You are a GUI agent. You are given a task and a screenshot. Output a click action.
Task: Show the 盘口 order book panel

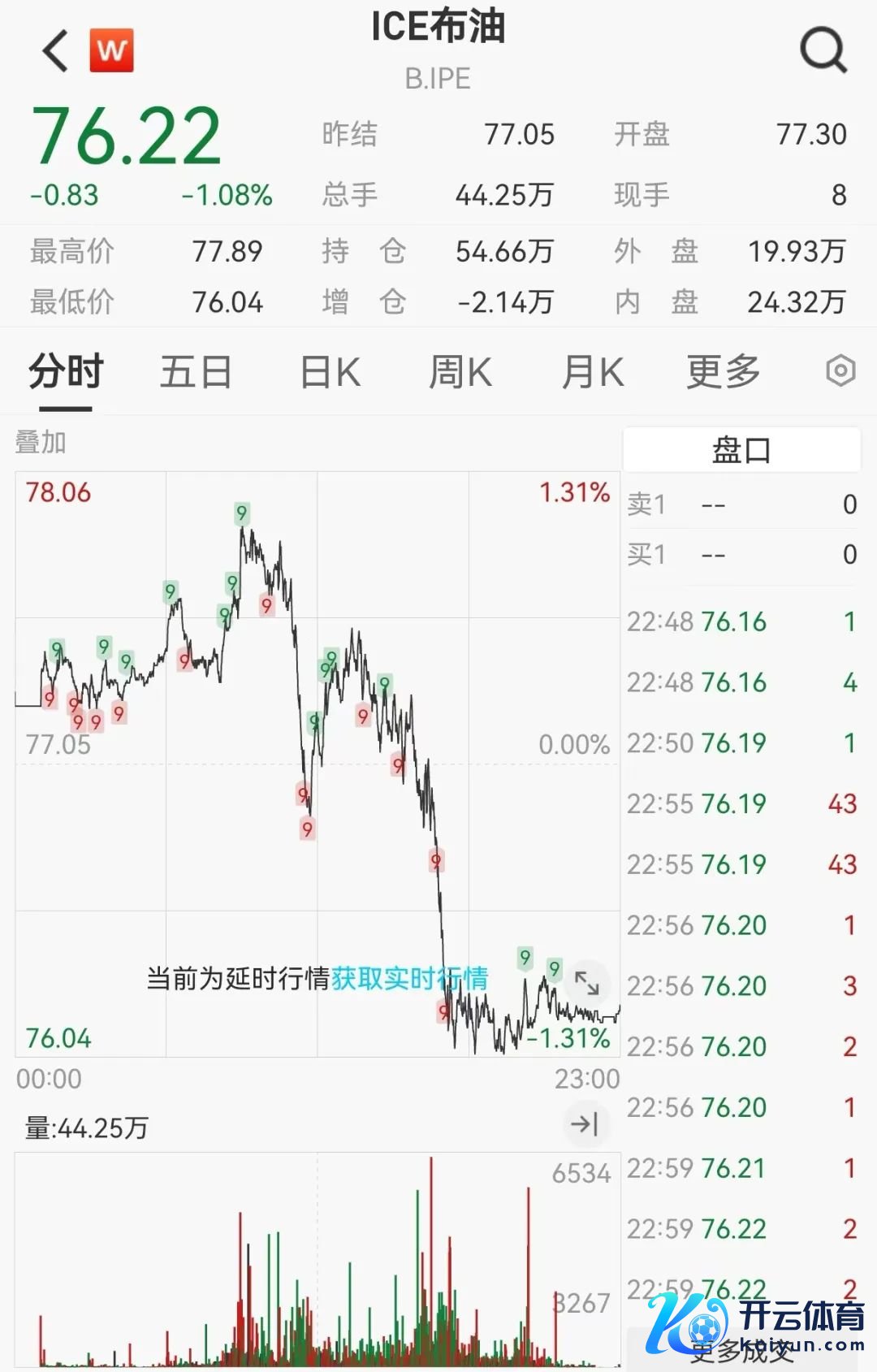click(741, 450)
